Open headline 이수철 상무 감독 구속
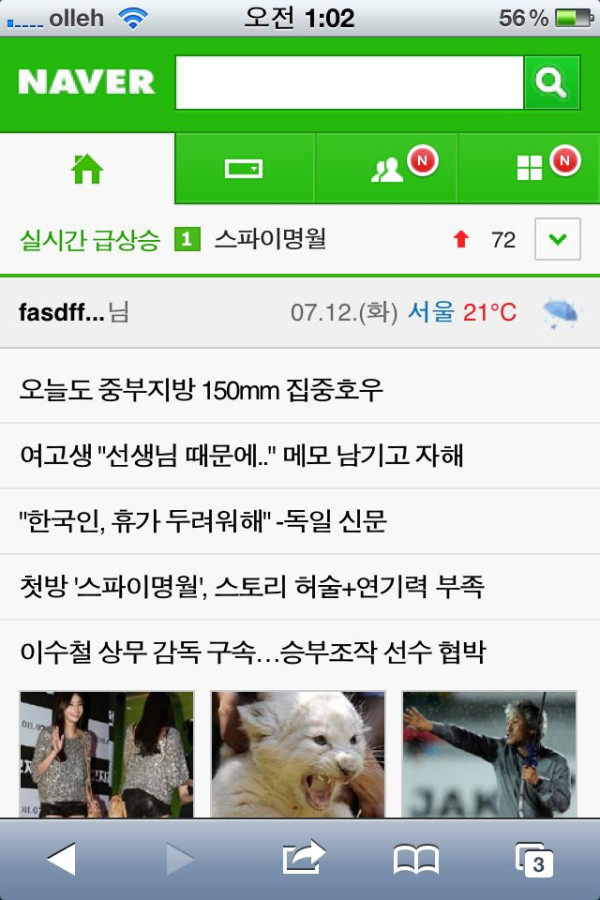 [x=252, y=653]
